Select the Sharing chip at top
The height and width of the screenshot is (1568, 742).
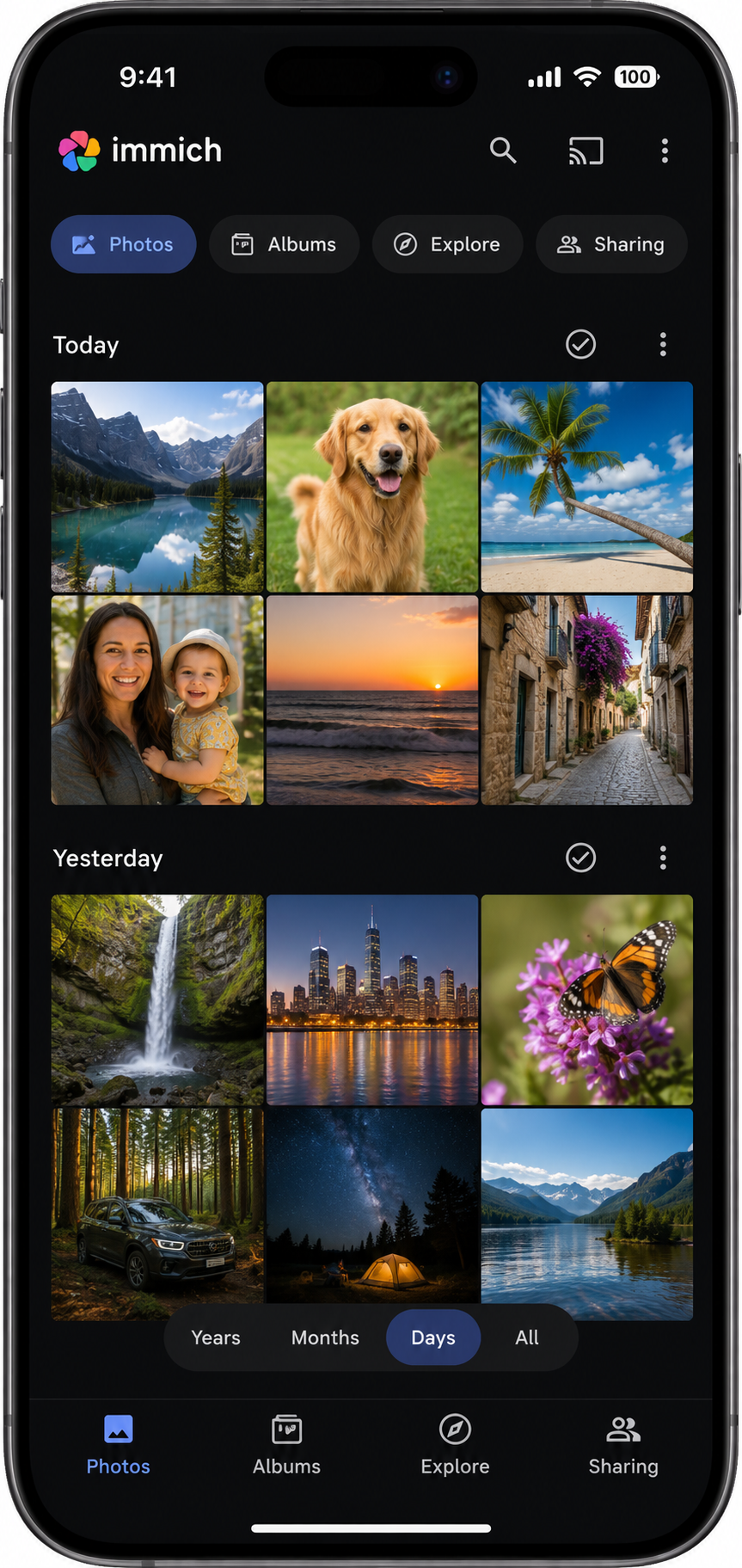[611, 244]
